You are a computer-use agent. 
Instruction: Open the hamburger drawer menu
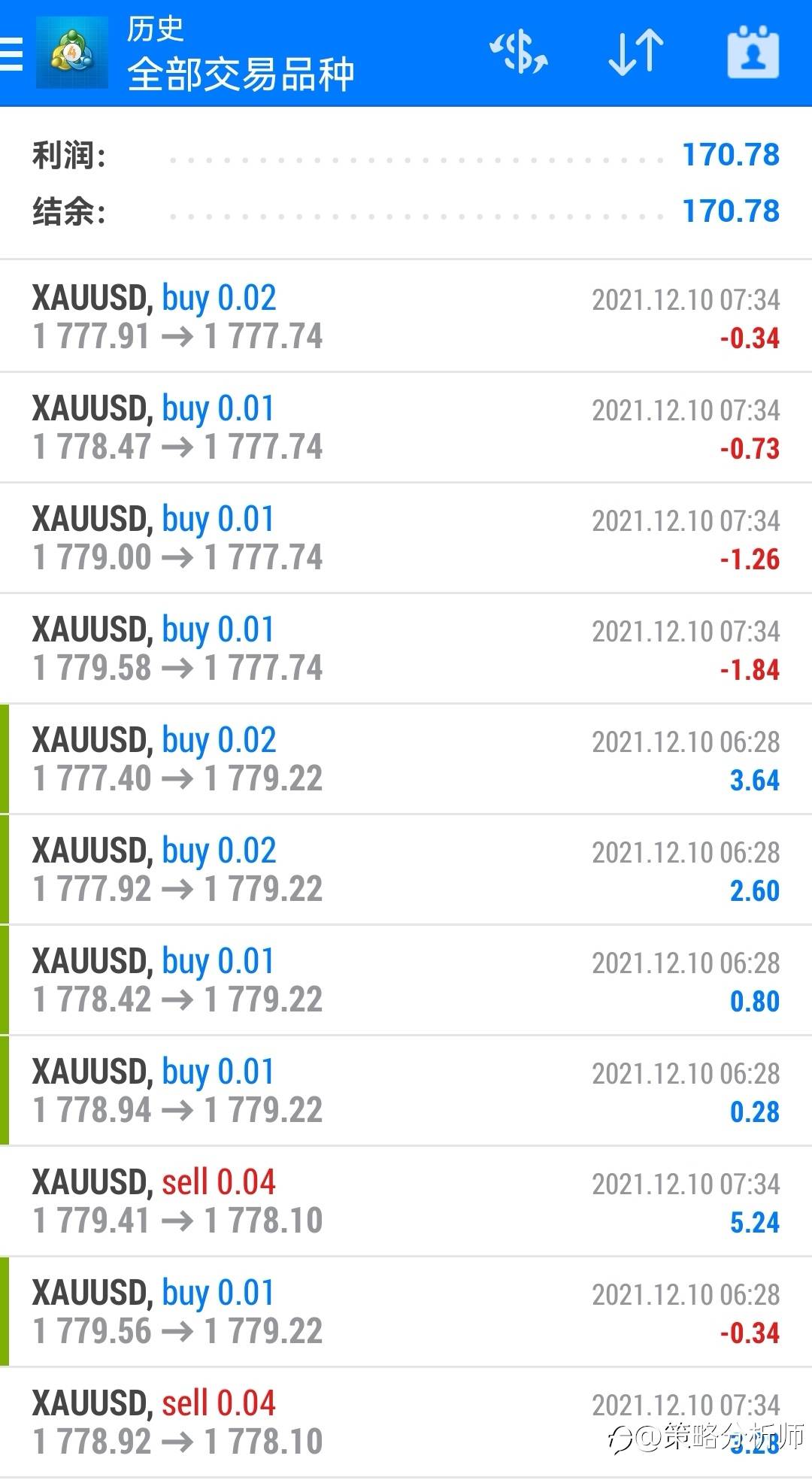coord(11,53)
